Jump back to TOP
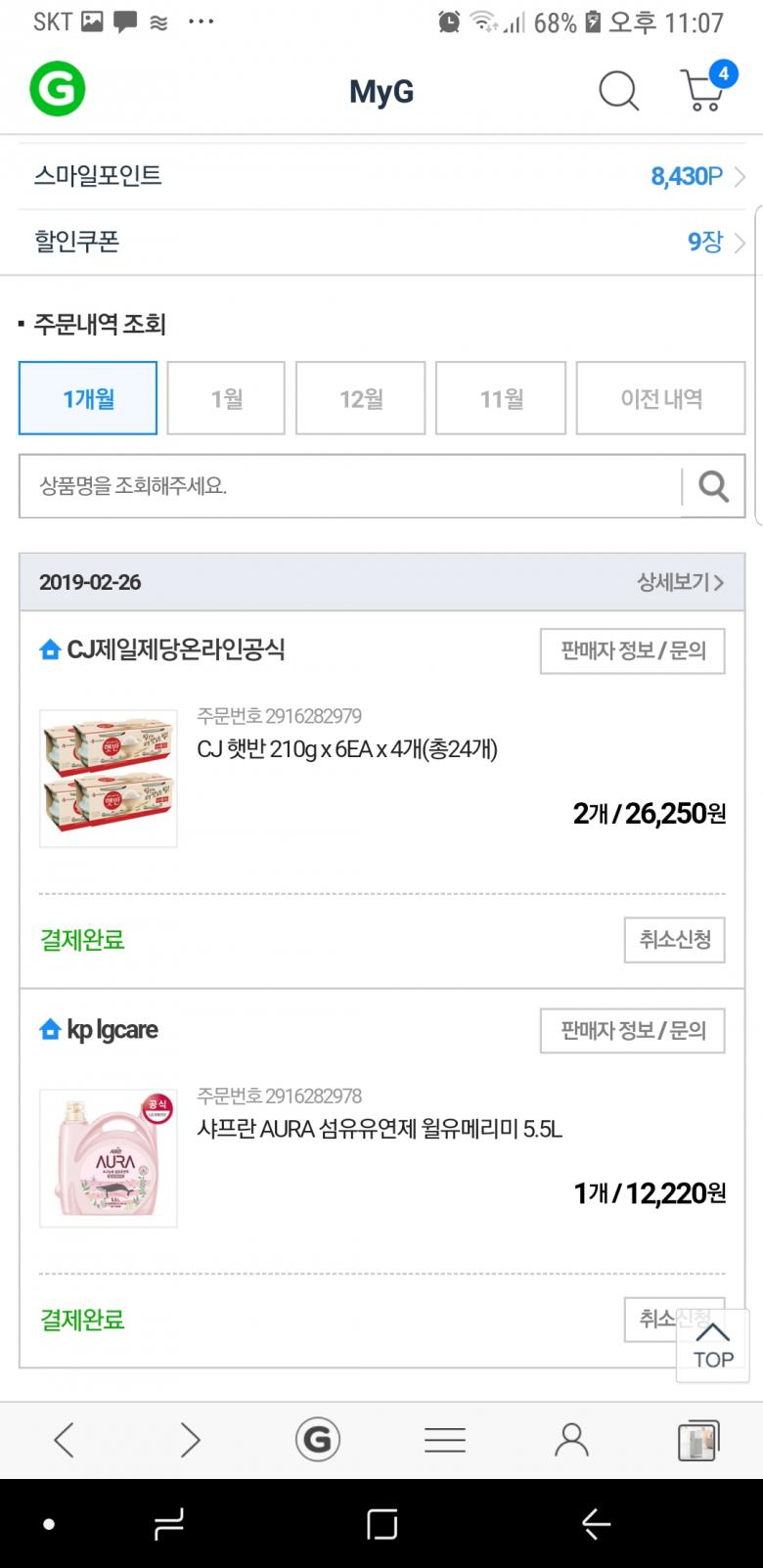The height and width of the screenshot is (1568, 763). (712, 1346)
